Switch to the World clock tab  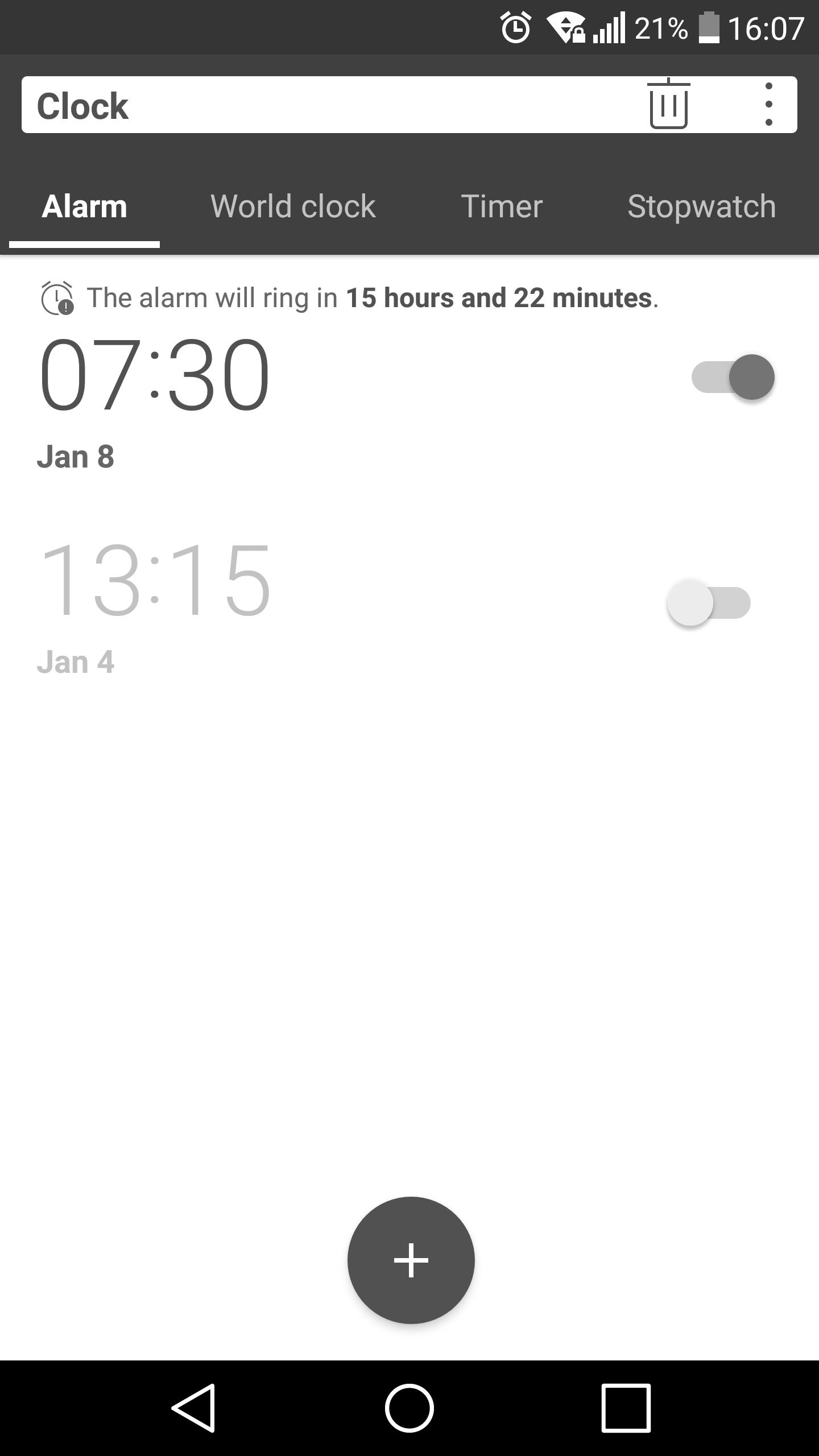coord(293,206)
